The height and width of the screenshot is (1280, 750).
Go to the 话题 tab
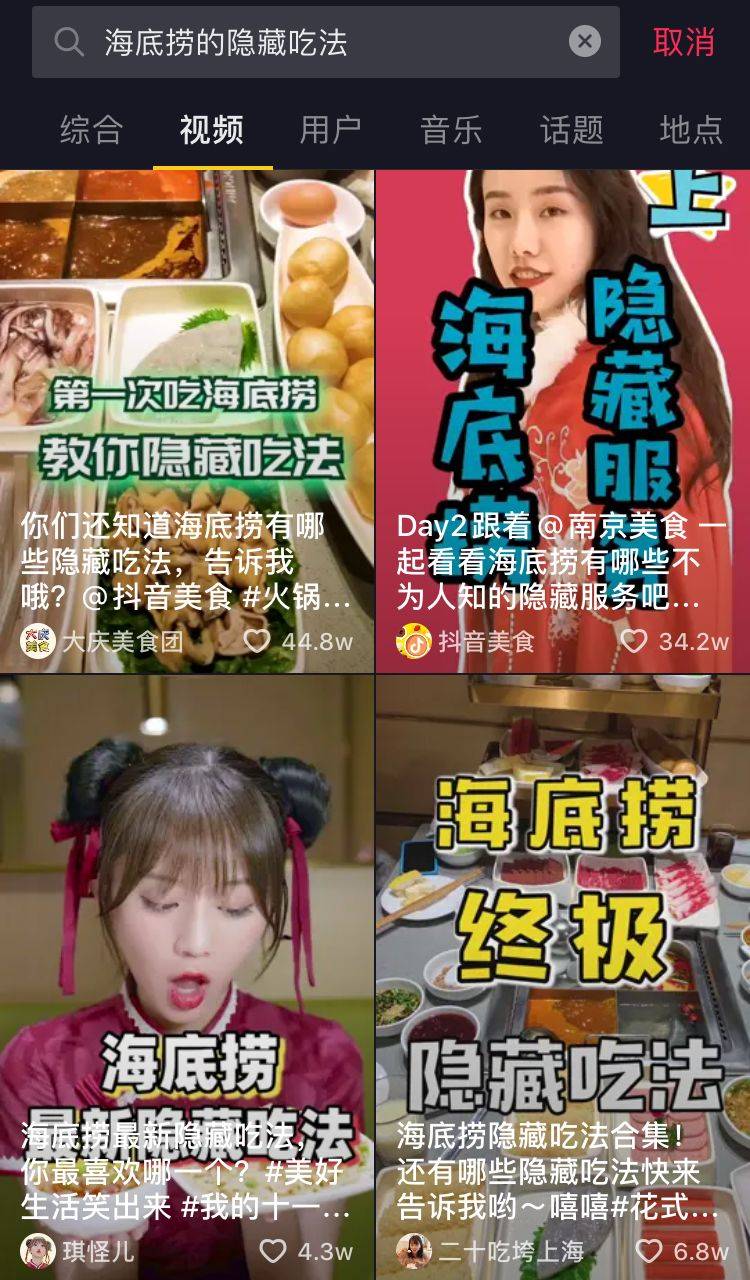(571, 130)
